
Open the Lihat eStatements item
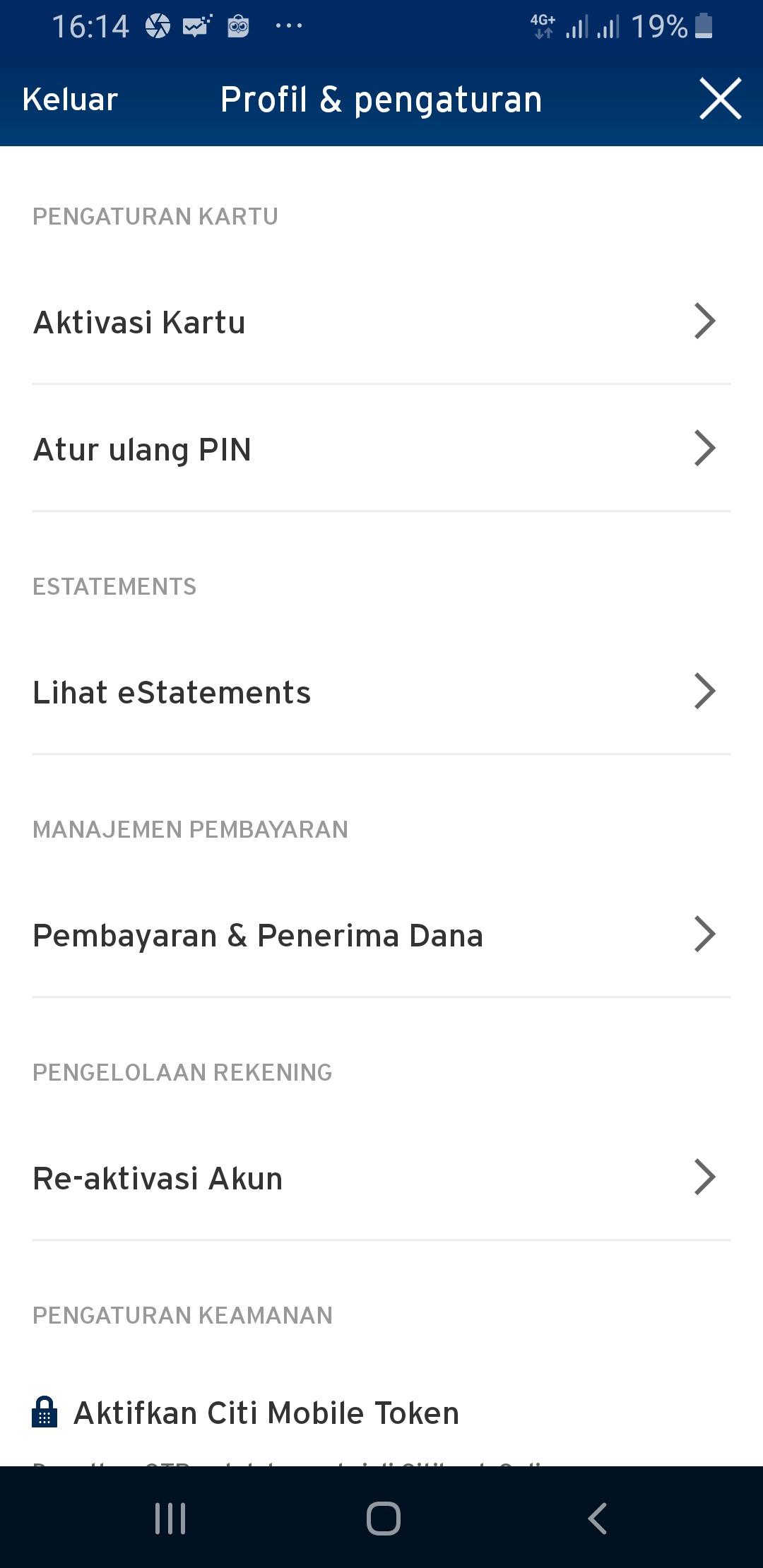click(x=171, y=692)
